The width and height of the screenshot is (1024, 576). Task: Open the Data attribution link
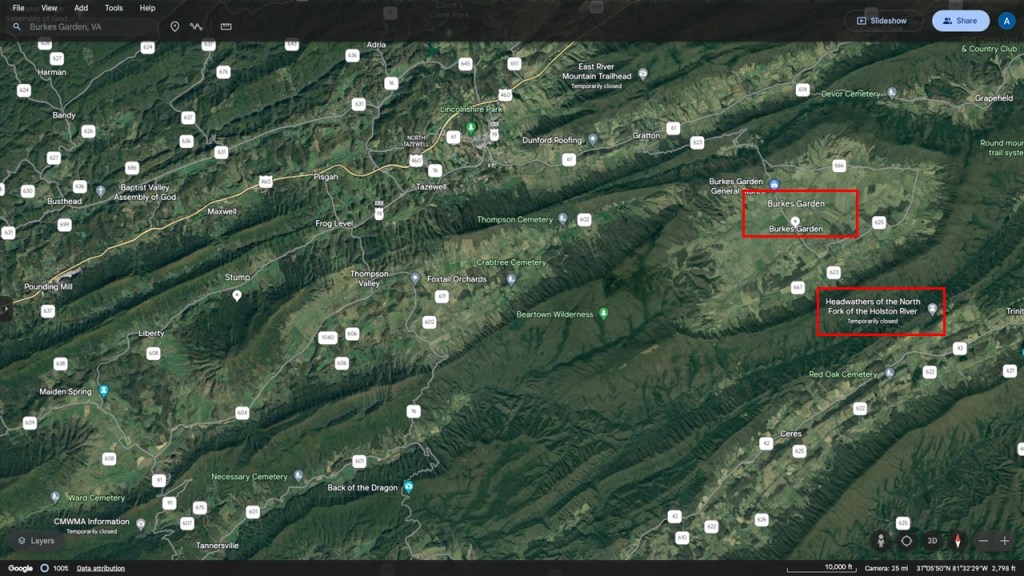(101, 568)
